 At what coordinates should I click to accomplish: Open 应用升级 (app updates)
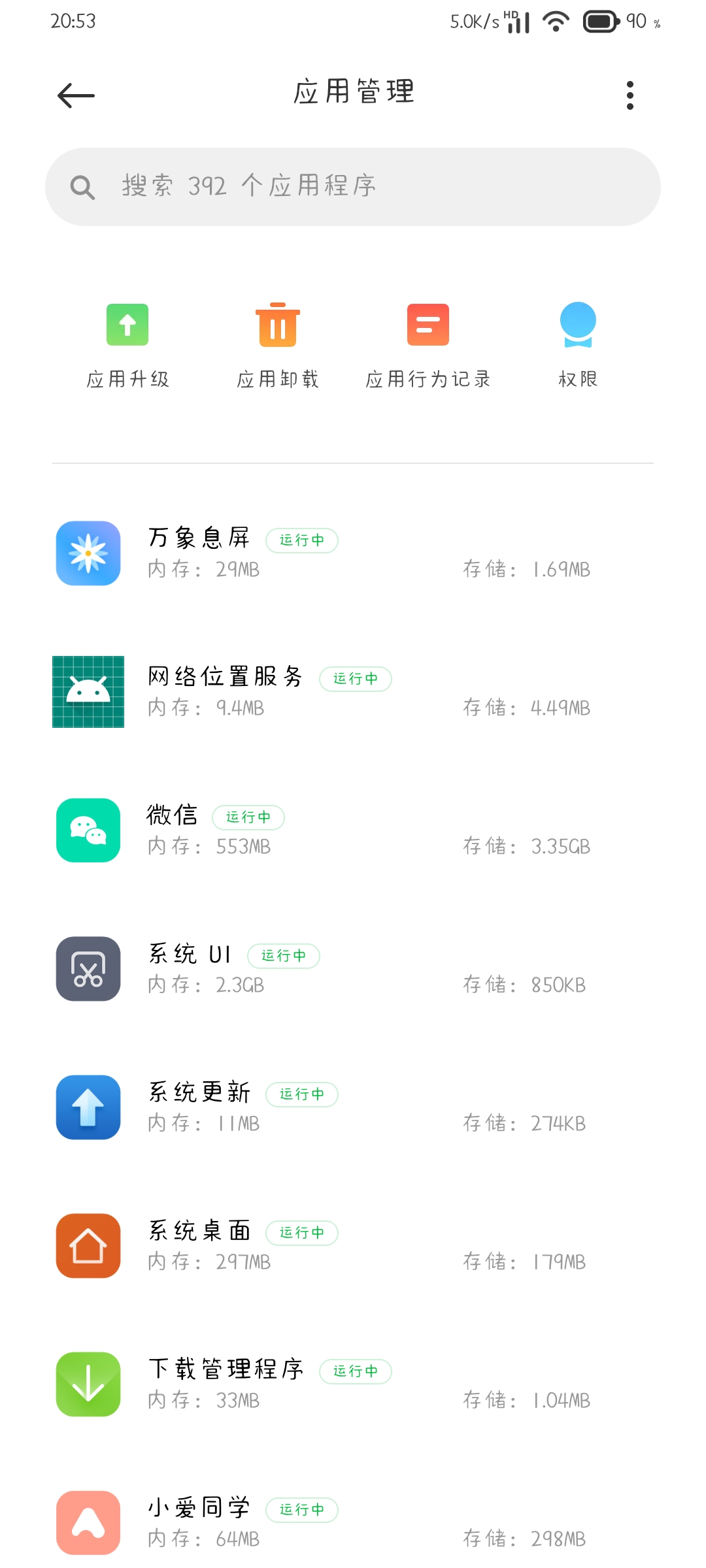coord(127,346)
